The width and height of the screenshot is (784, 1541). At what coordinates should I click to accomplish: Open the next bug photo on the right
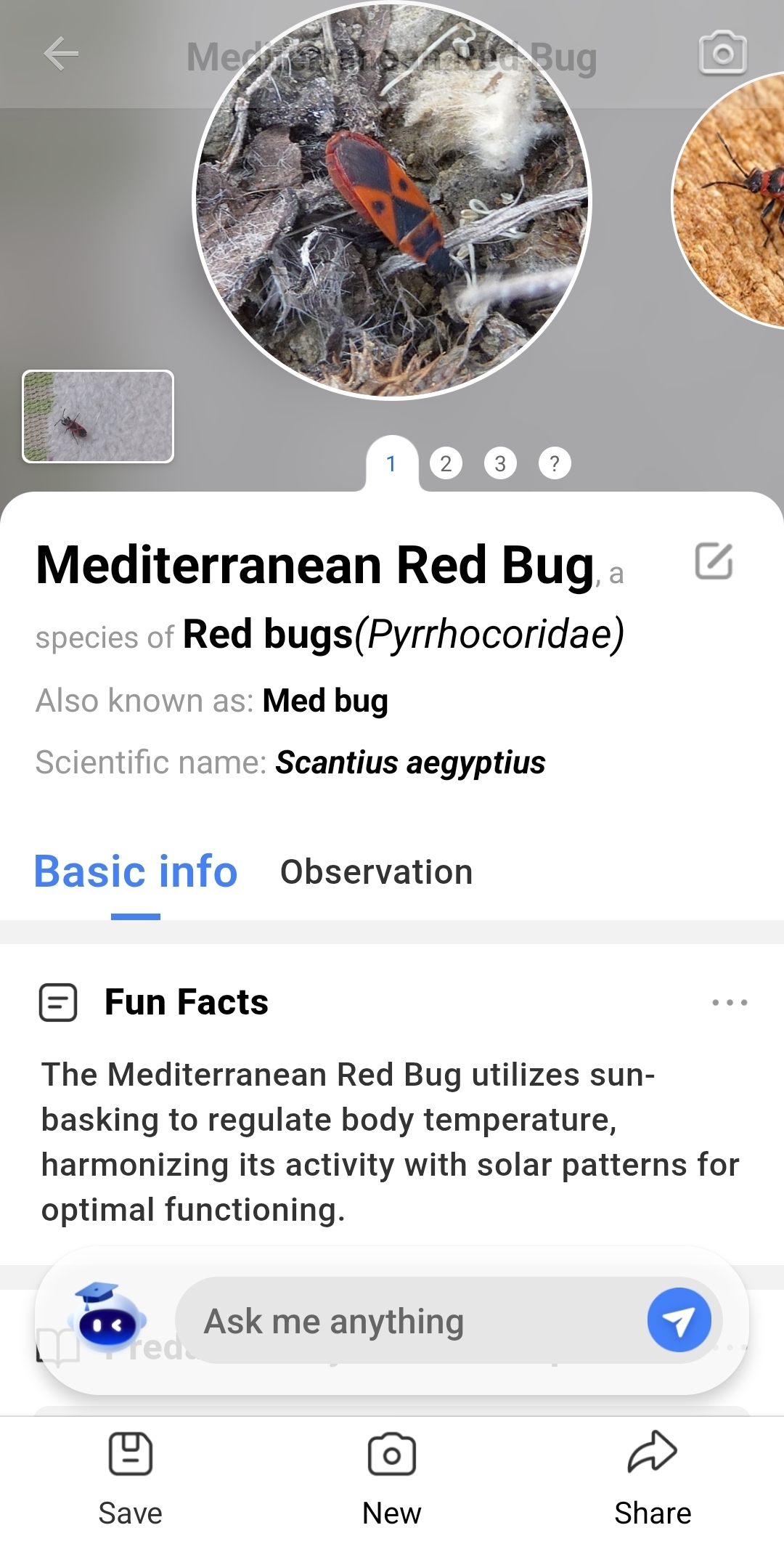coord(728,200)
